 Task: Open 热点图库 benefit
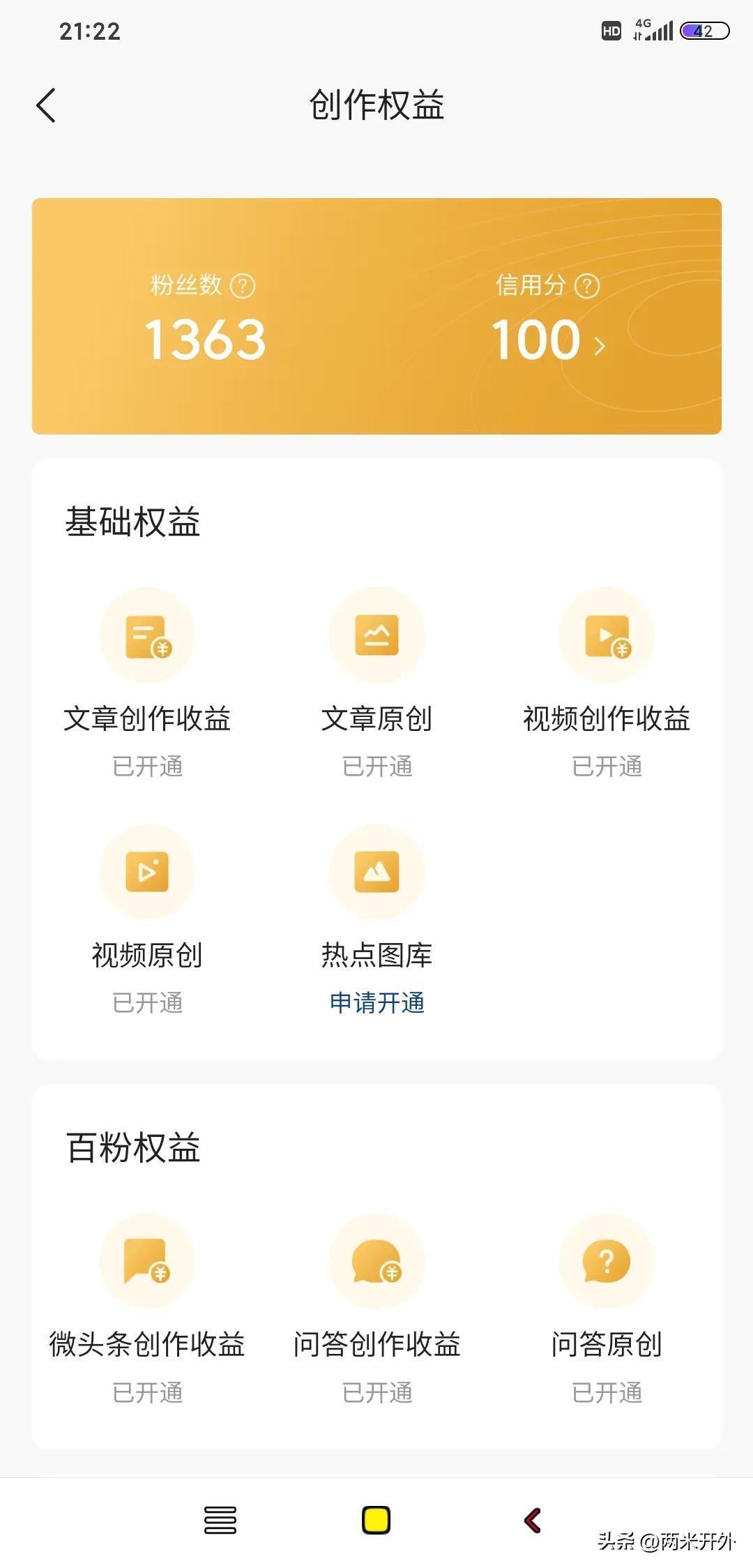click(376, 872)
